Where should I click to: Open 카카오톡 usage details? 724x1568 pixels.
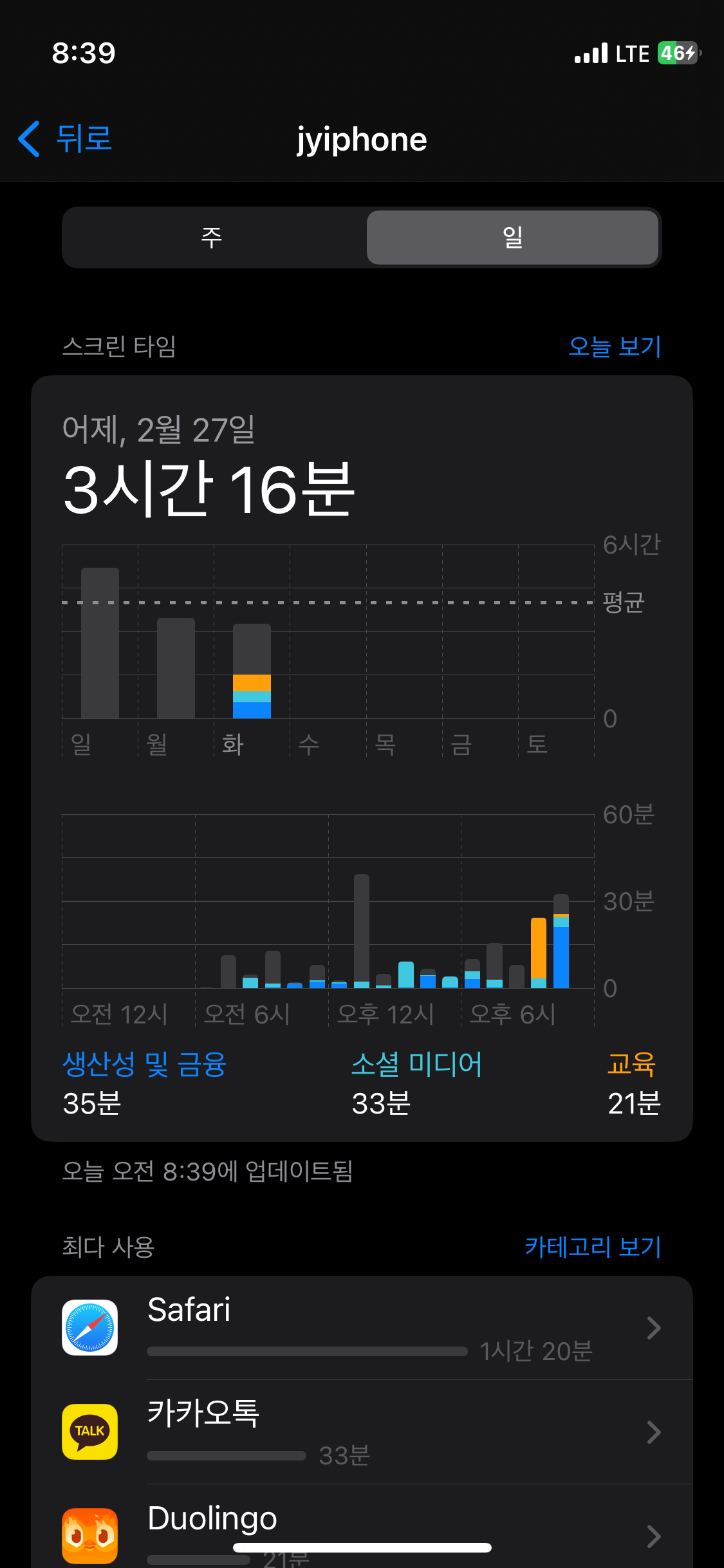[362, 1432]
